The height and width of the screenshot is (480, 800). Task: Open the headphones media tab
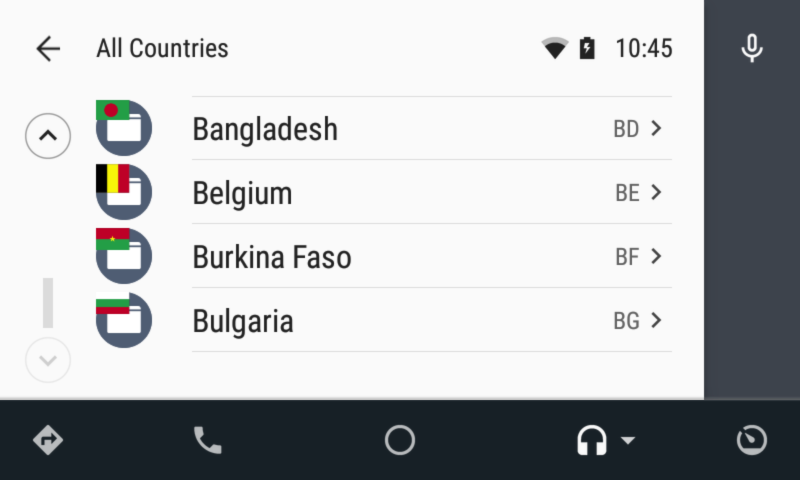click(592, 440)
